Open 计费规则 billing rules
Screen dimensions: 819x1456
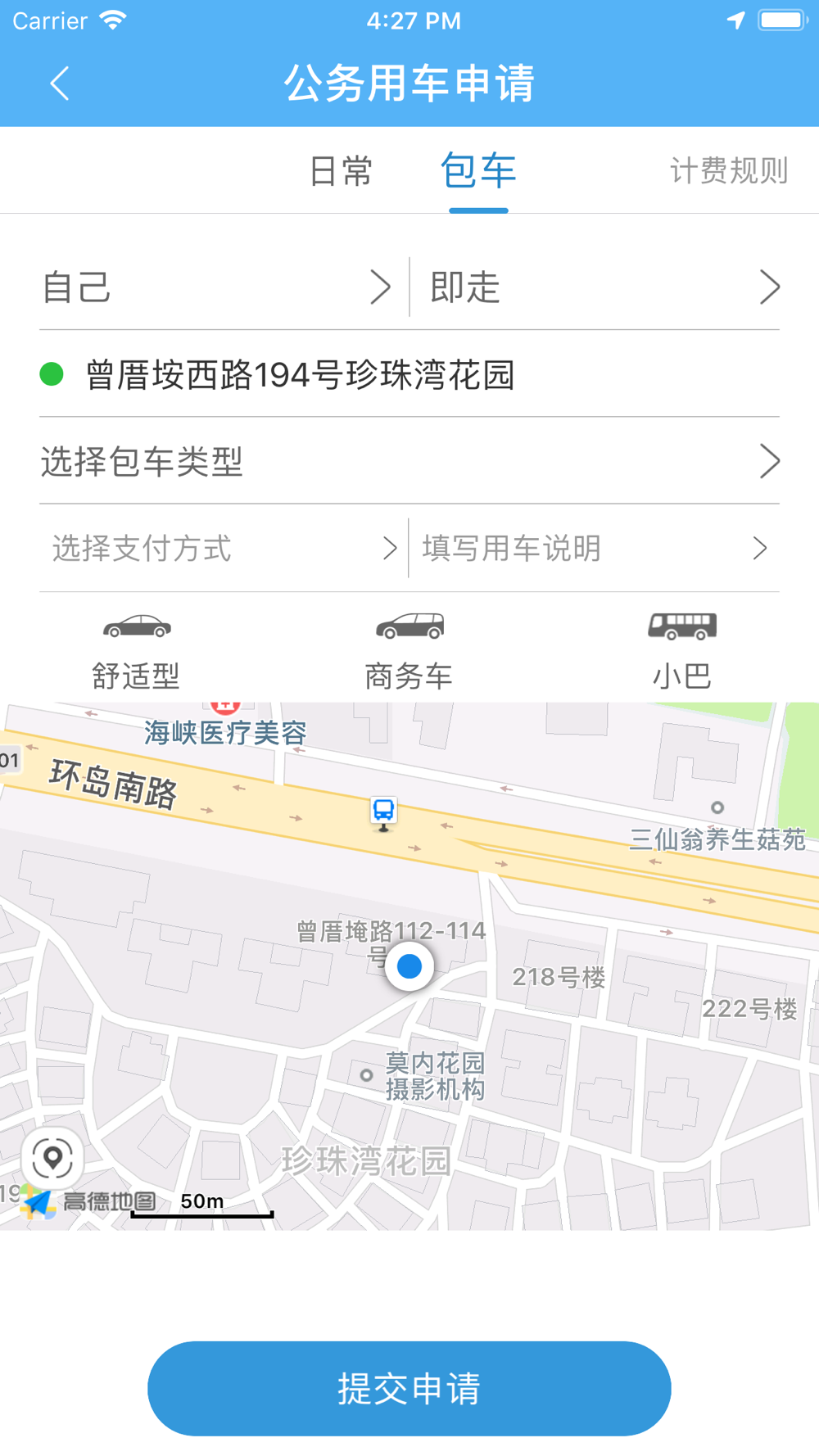(x=729, y=171)
